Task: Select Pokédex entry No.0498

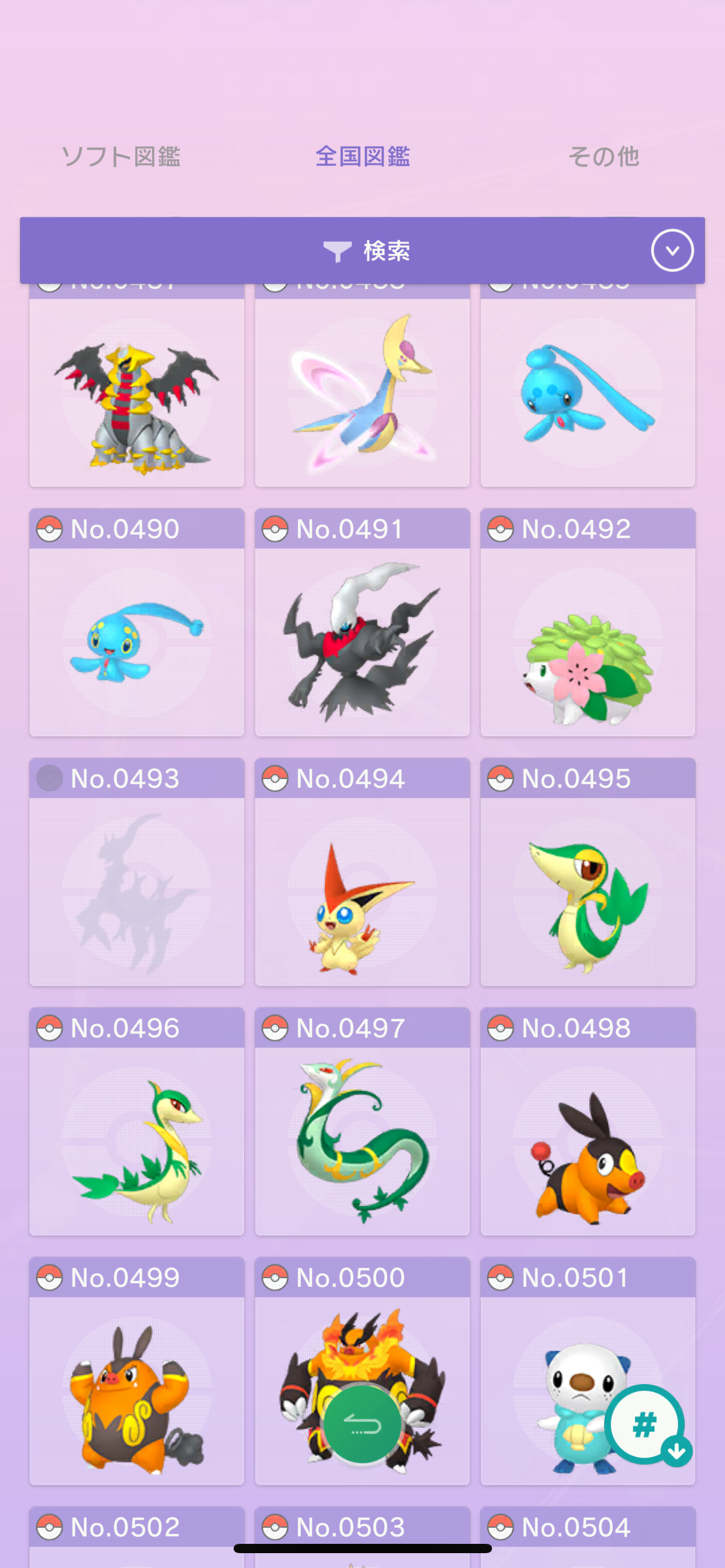Action: pos(588,1122)
